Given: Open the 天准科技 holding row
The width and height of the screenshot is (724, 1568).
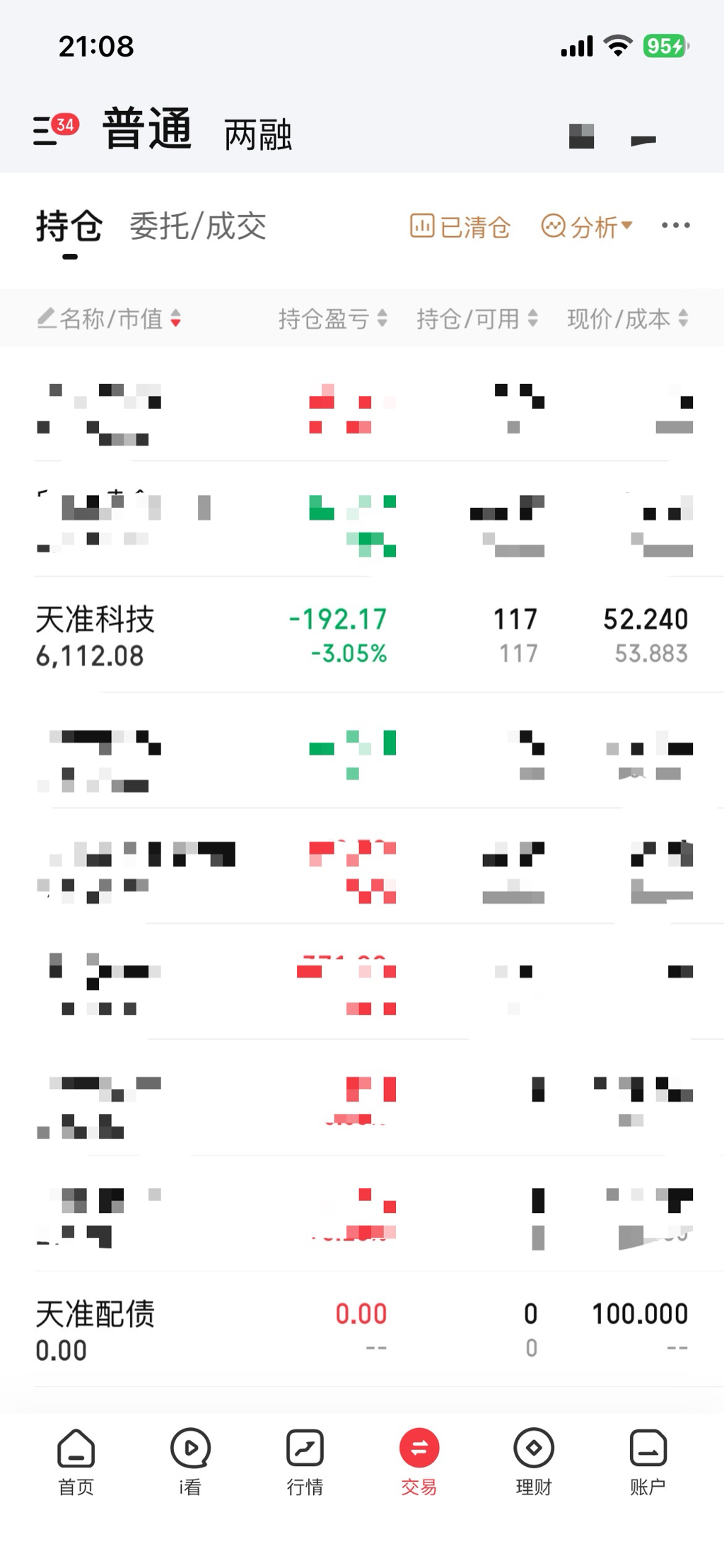Looking at the screenshot, I should (x=362, y=636).
